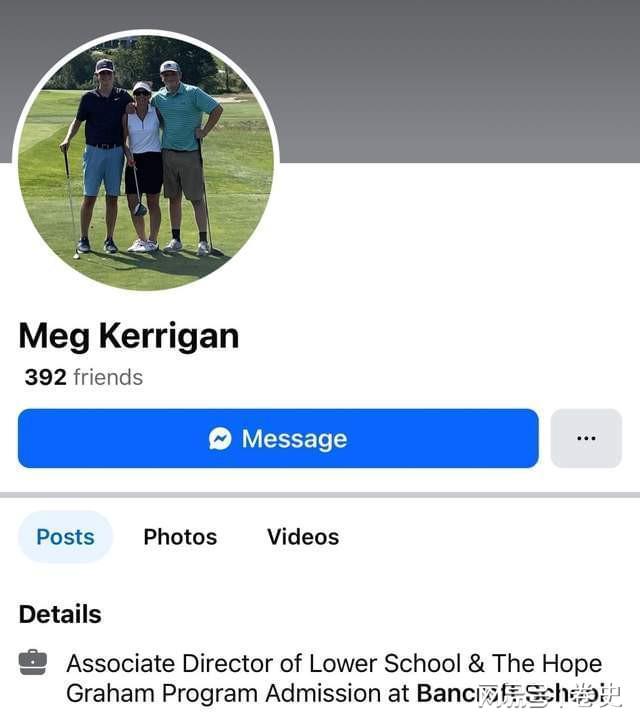Send a message to Meg Kerrigan

coord(278,439)
